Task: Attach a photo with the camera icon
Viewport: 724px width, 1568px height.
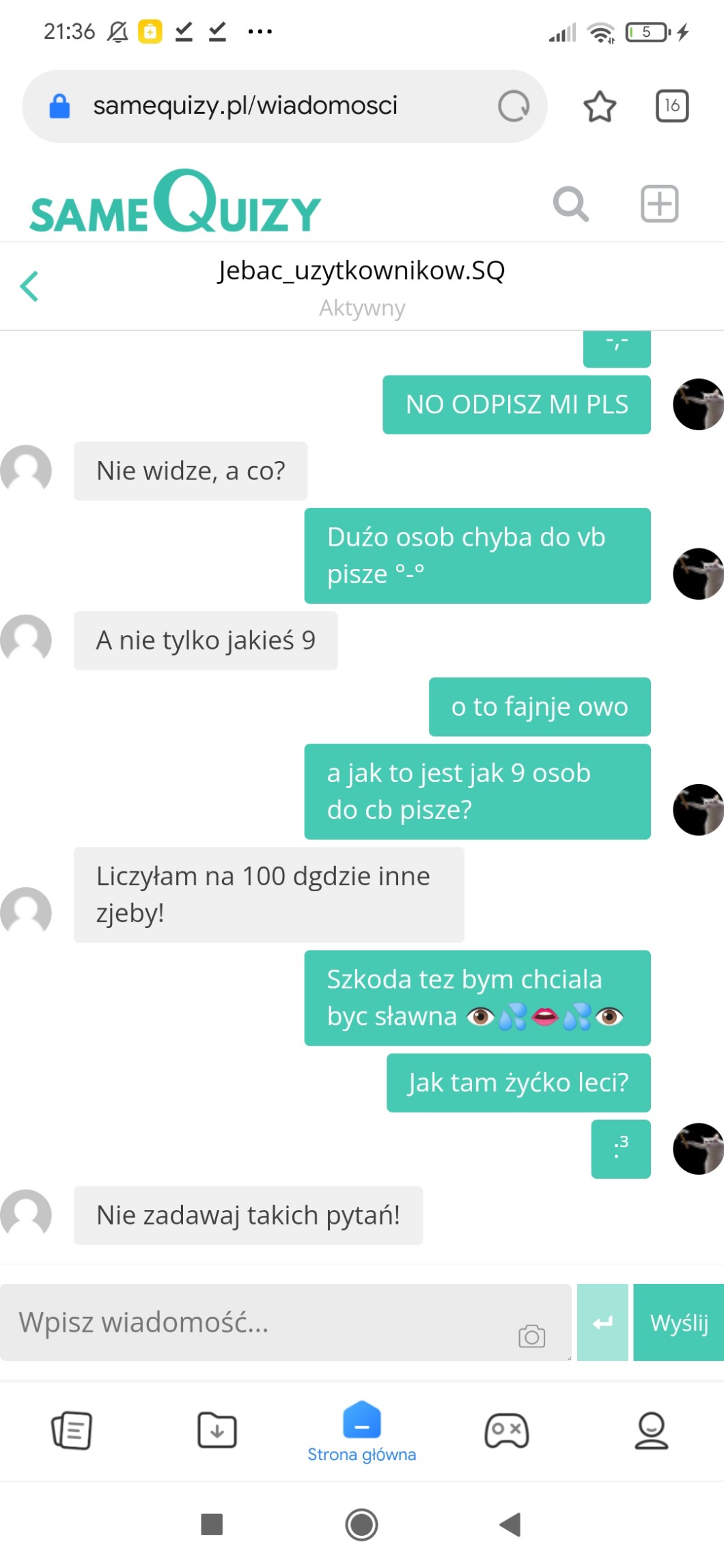Action: (x=531, y=1336)
